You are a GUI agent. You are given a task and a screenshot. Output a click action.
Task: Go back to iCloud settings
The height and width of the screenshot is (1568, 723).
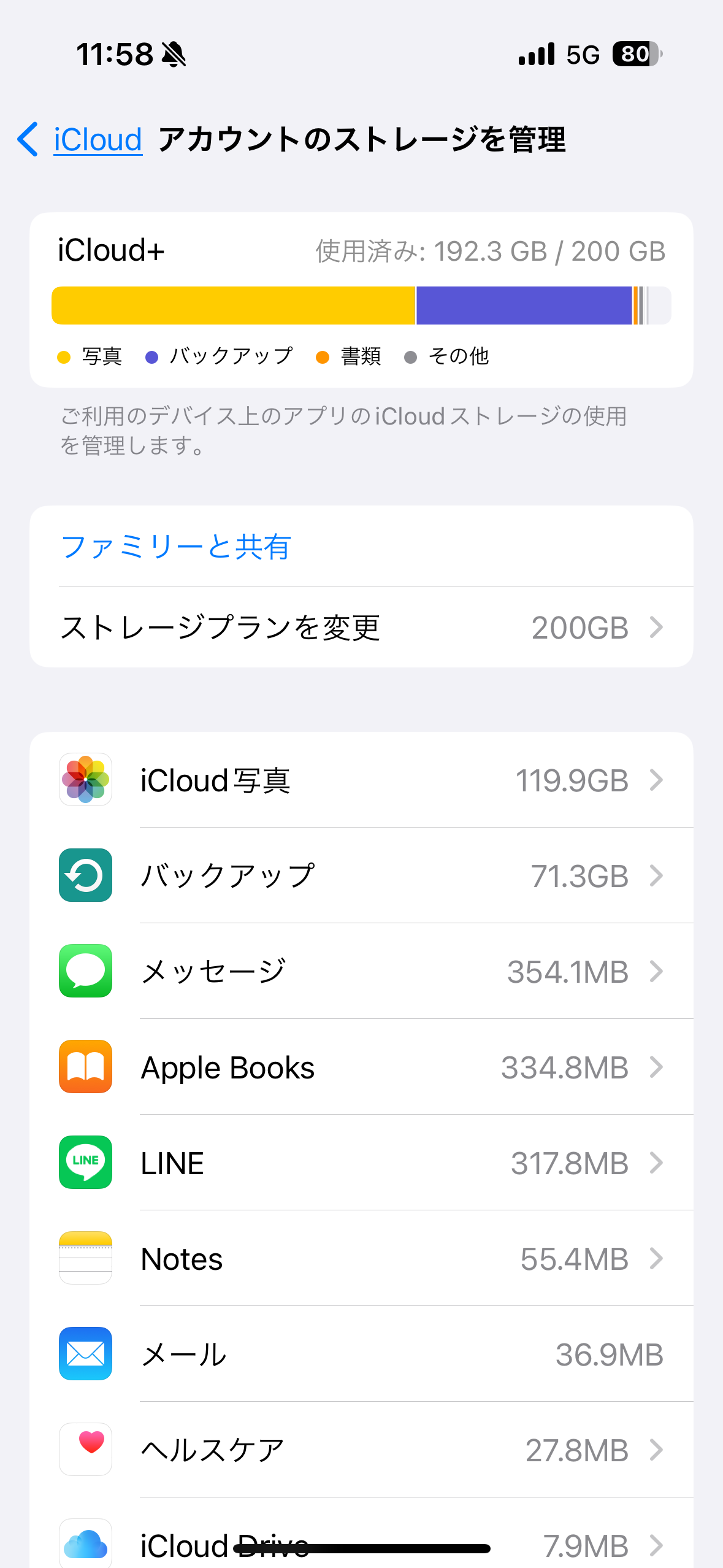coord(81,139)
